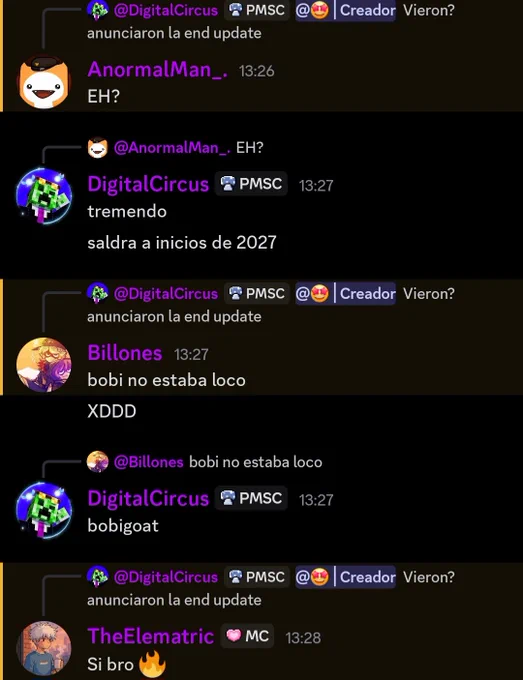Screen dimensions: 523x680
Task: Open DigitalCircus avatar beside "bobigoat"
Action: 43,510
